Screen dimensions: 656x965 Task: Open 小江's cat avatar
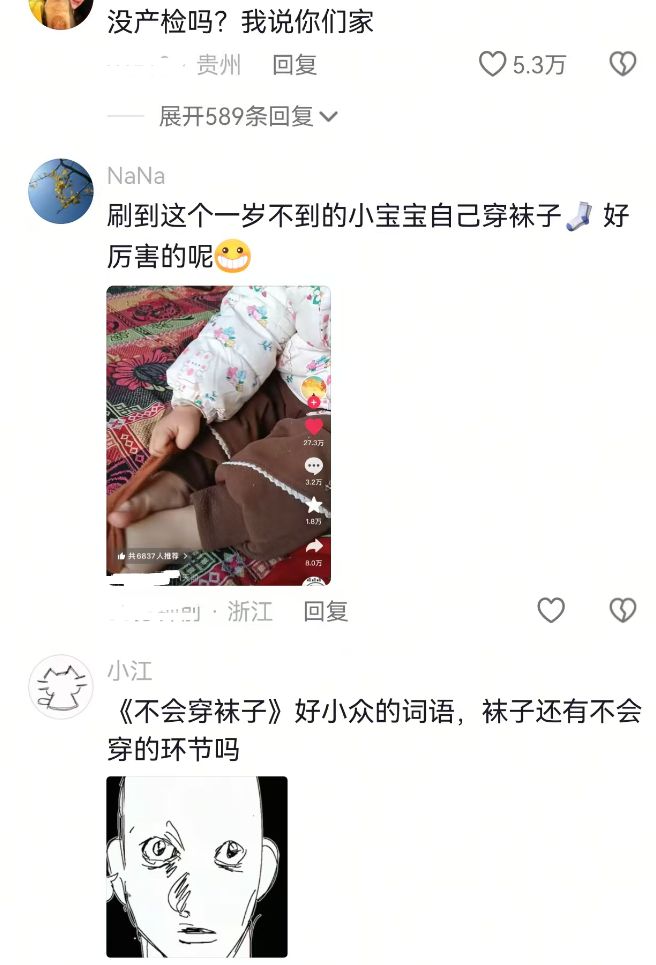60,686
